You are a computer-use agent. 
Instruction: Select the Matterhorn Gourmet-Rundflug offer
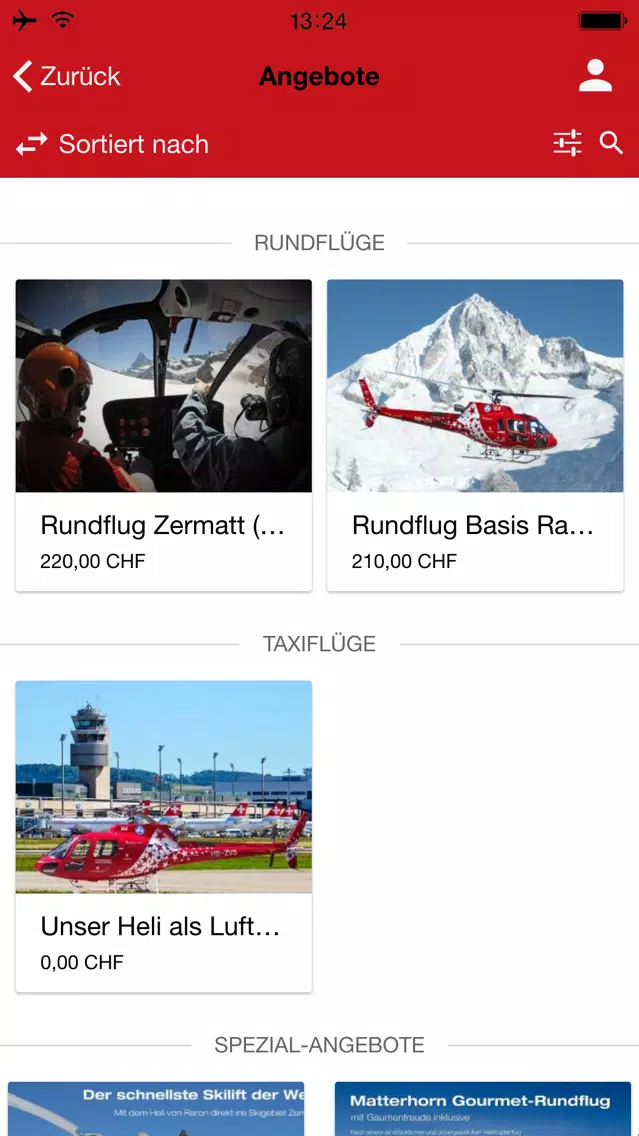pos(483,1109)
